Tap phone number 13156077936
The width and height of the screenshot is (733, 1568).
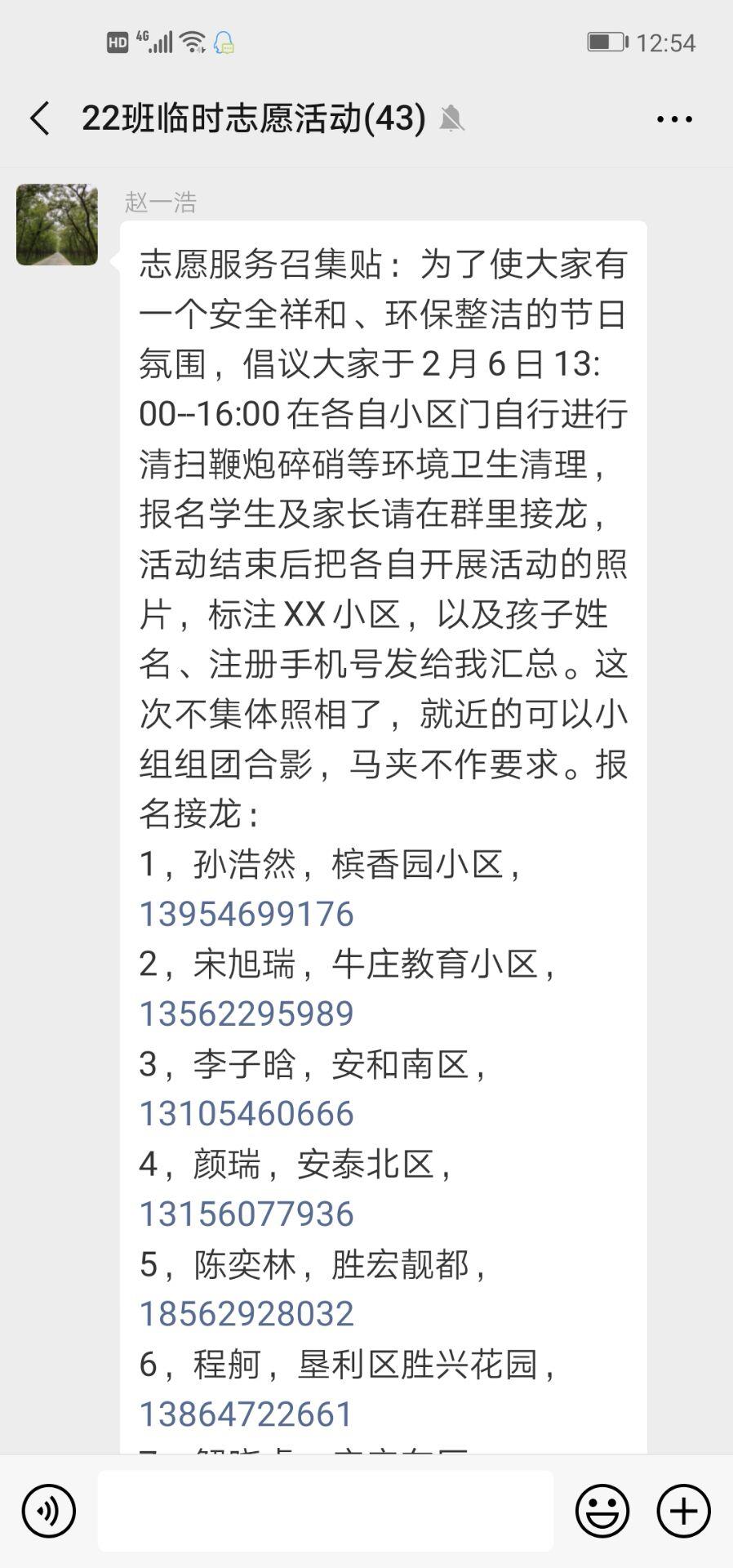(x=247, y=1214)
